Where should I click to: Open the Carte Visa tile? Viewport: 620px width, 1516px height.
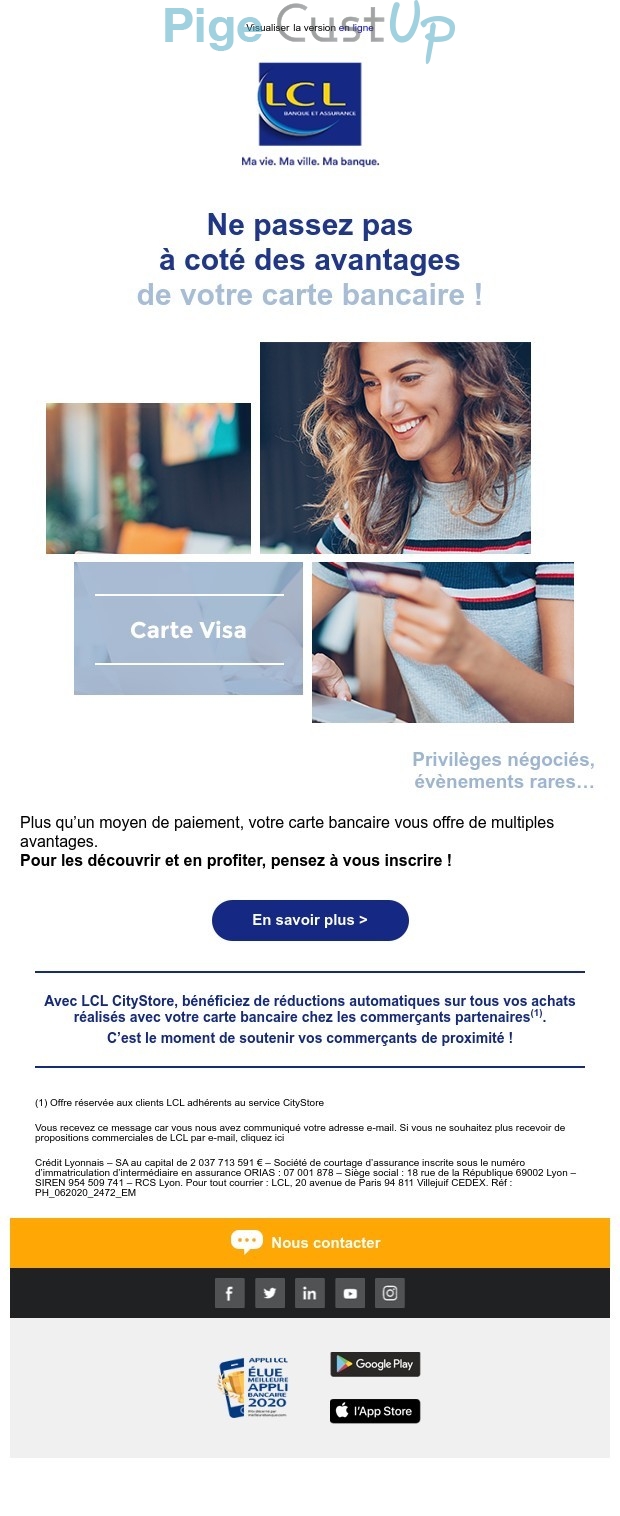[188, 629]
